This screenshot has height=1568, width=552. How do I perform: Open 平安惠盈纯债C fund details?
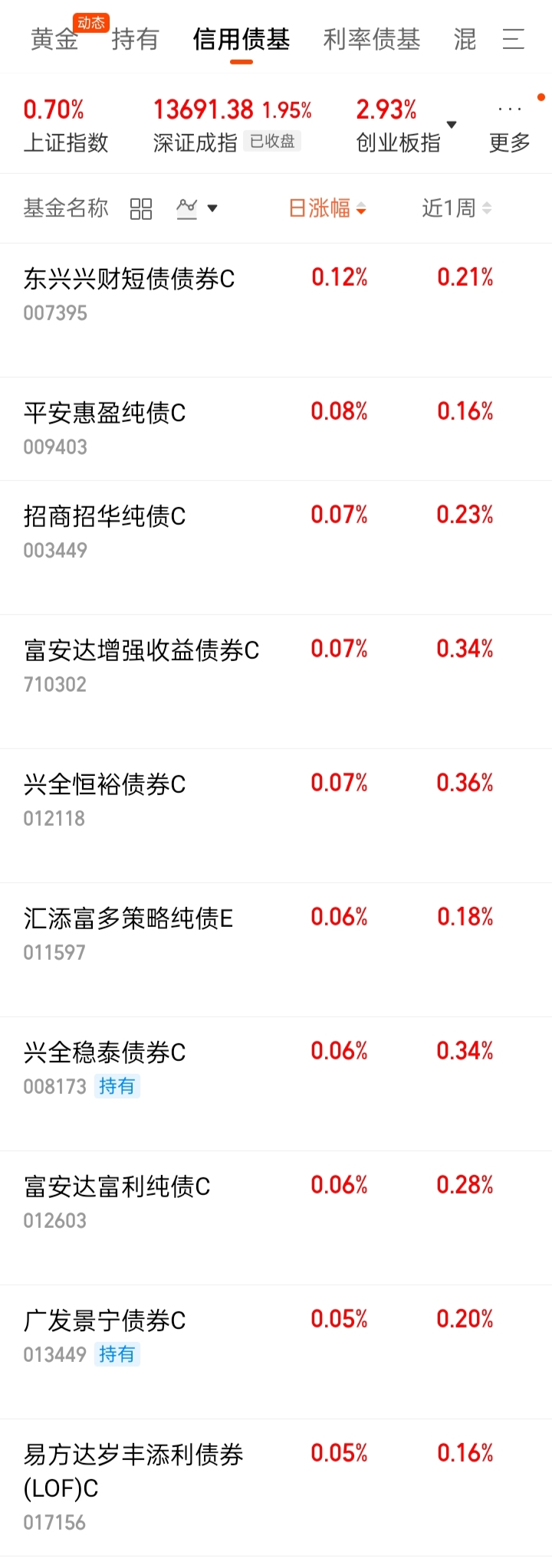276,429
